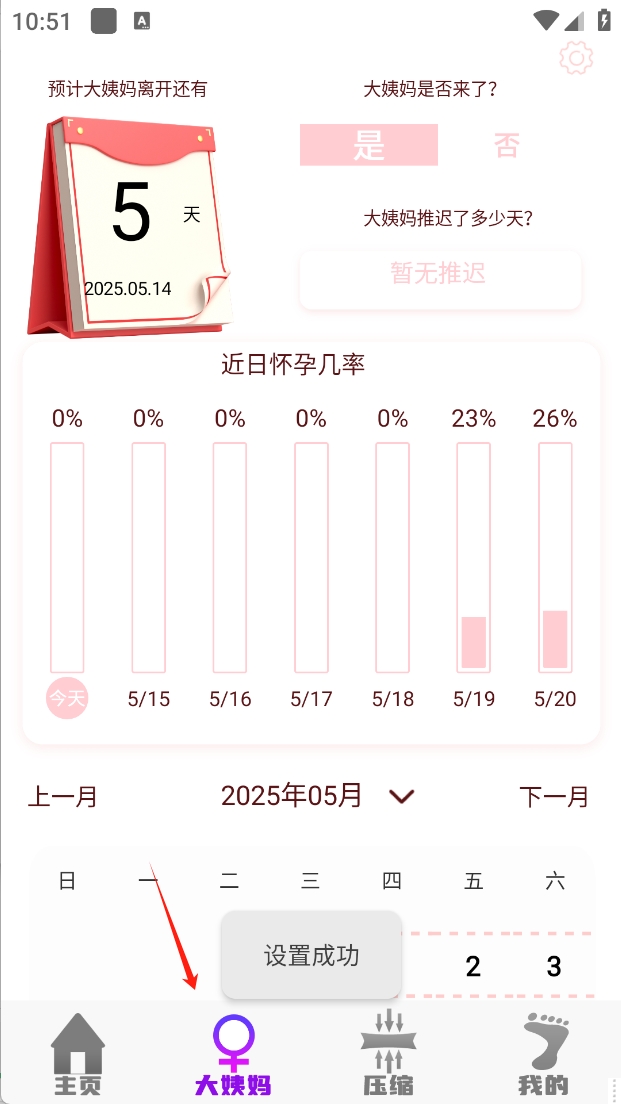
Task: Open the settings gear icon
Action: 576,58
